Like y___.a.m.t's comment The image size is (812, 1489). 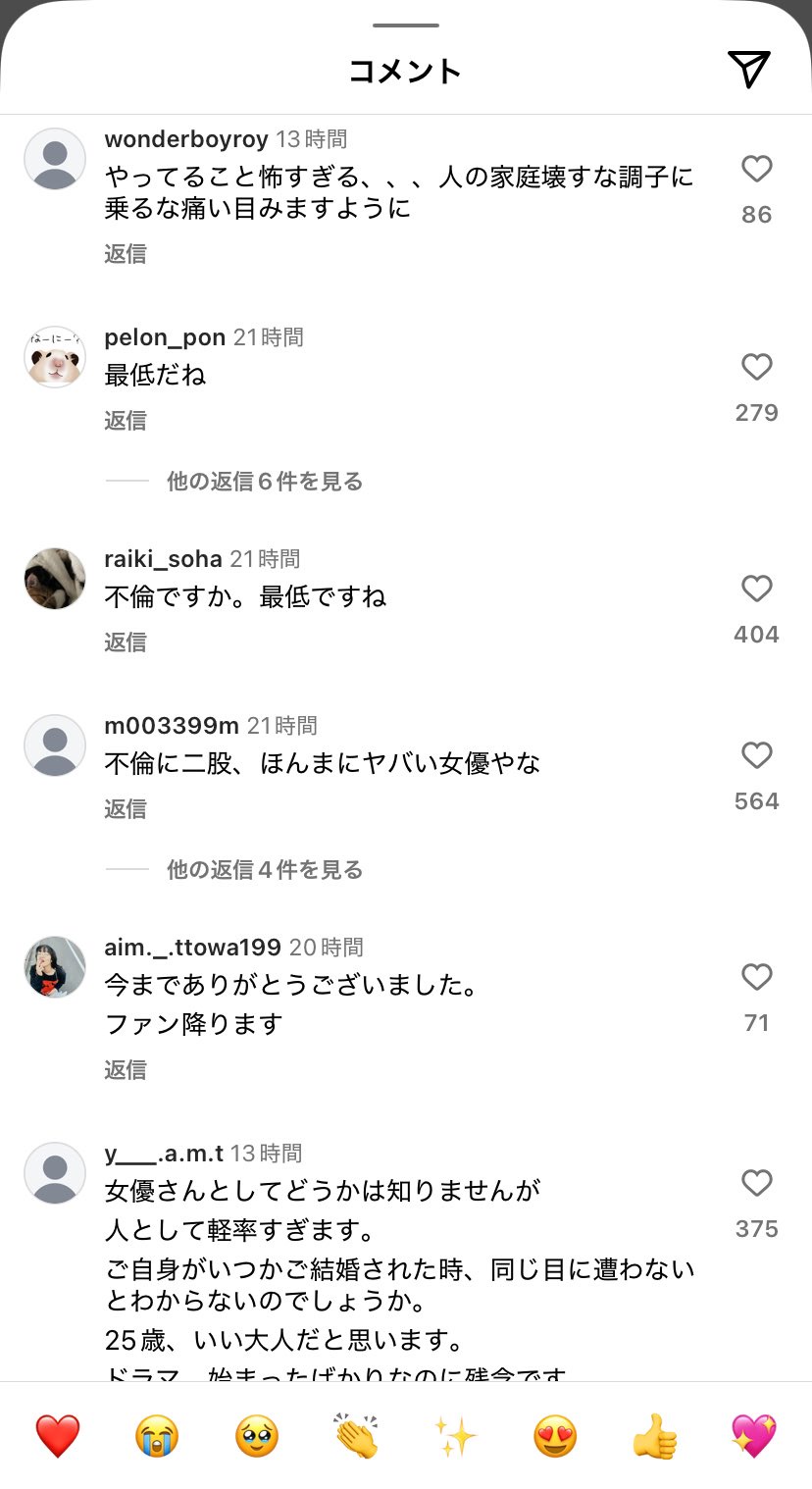pyautogui.click(x=756, y=1184)
